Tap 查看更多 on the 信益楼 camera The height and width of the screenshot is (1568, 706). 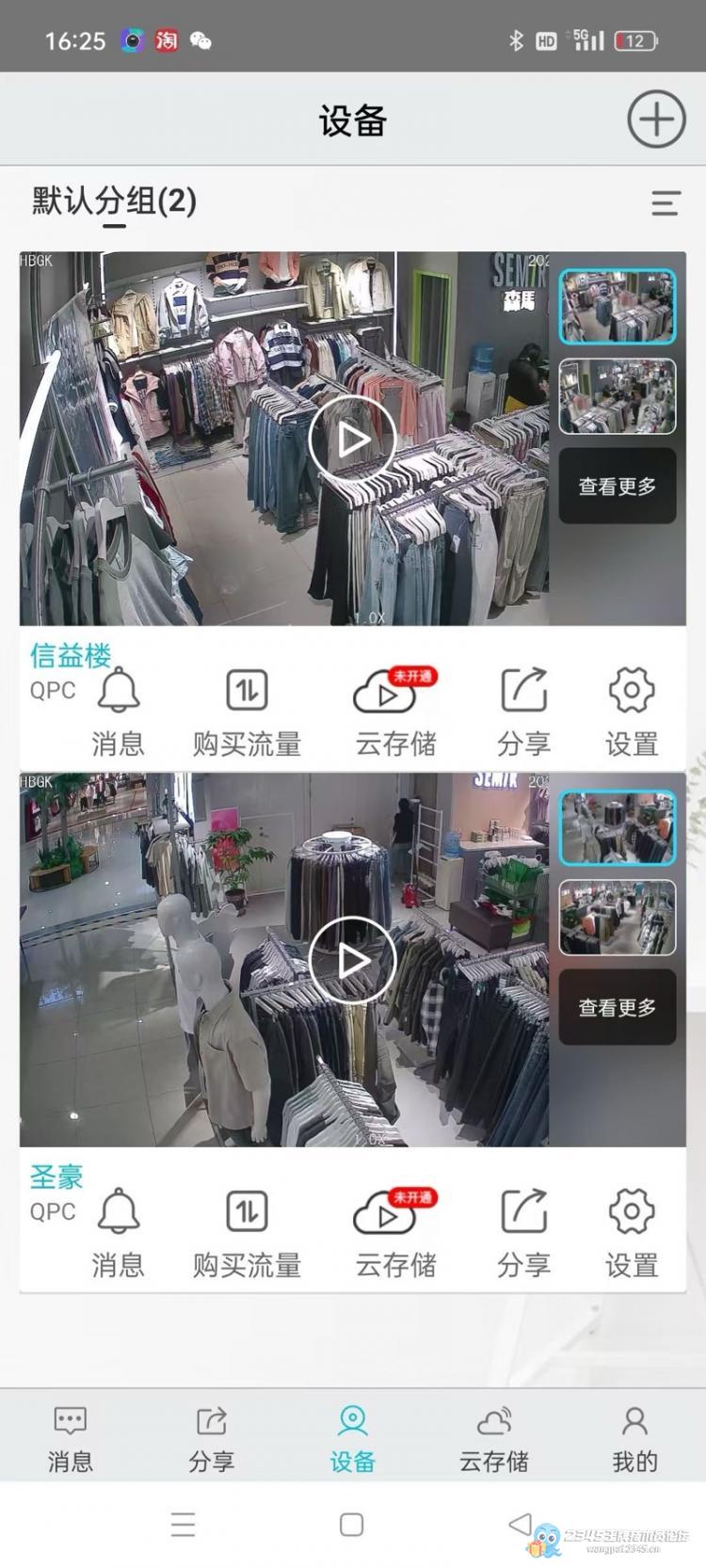[x=618, y=486]
